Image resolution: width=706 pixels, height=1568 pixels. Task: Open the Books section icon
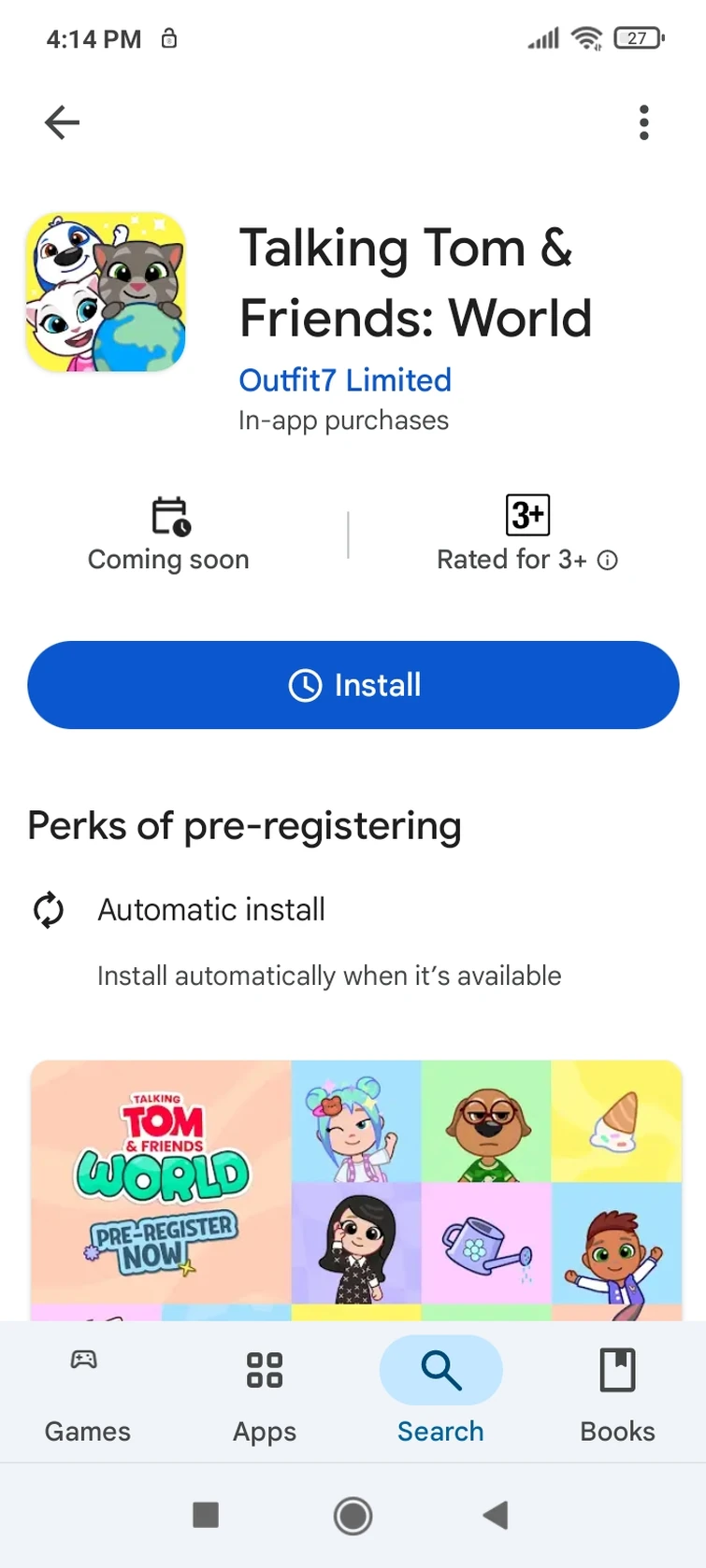[617, 1366]
